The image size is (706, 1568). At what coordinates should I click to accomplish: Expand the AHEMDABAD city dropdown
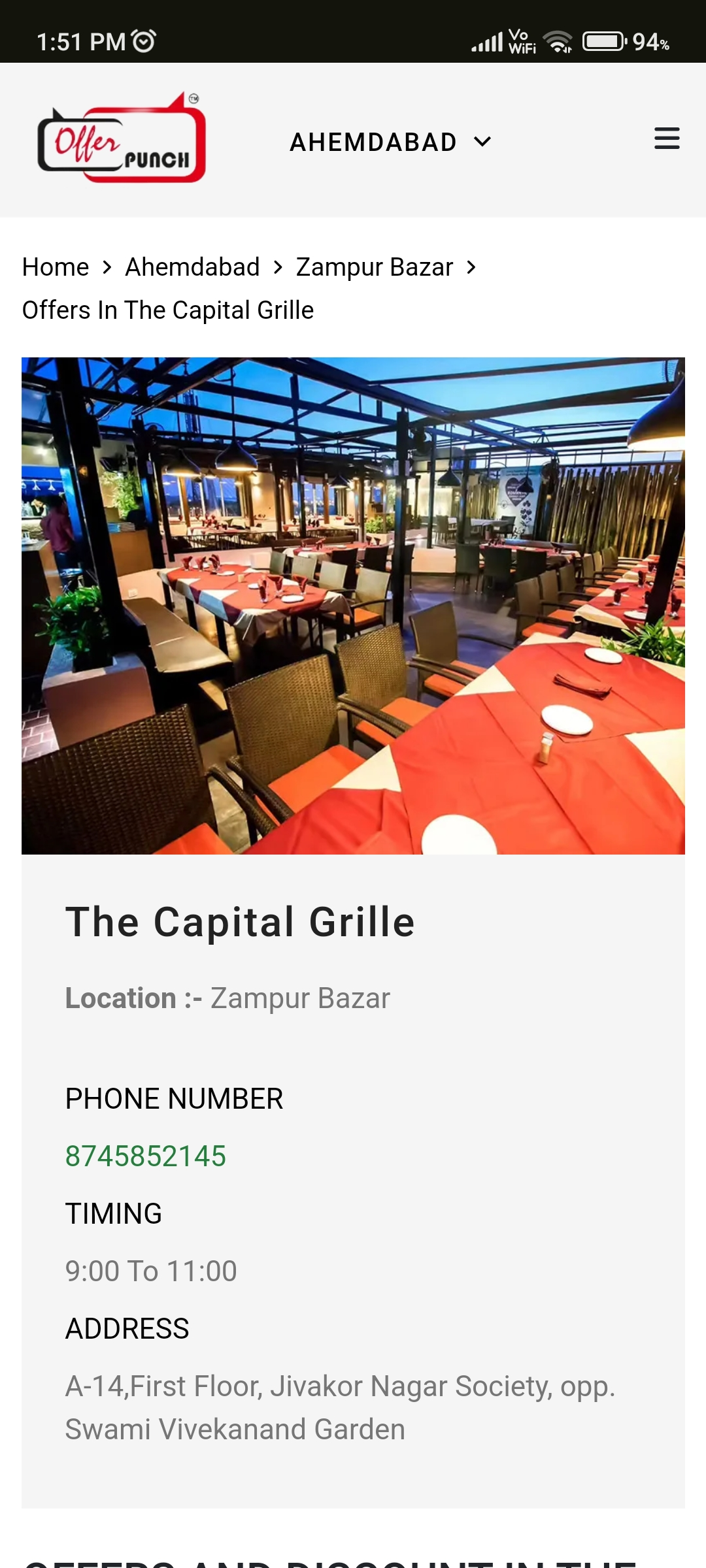click(390, 142)
